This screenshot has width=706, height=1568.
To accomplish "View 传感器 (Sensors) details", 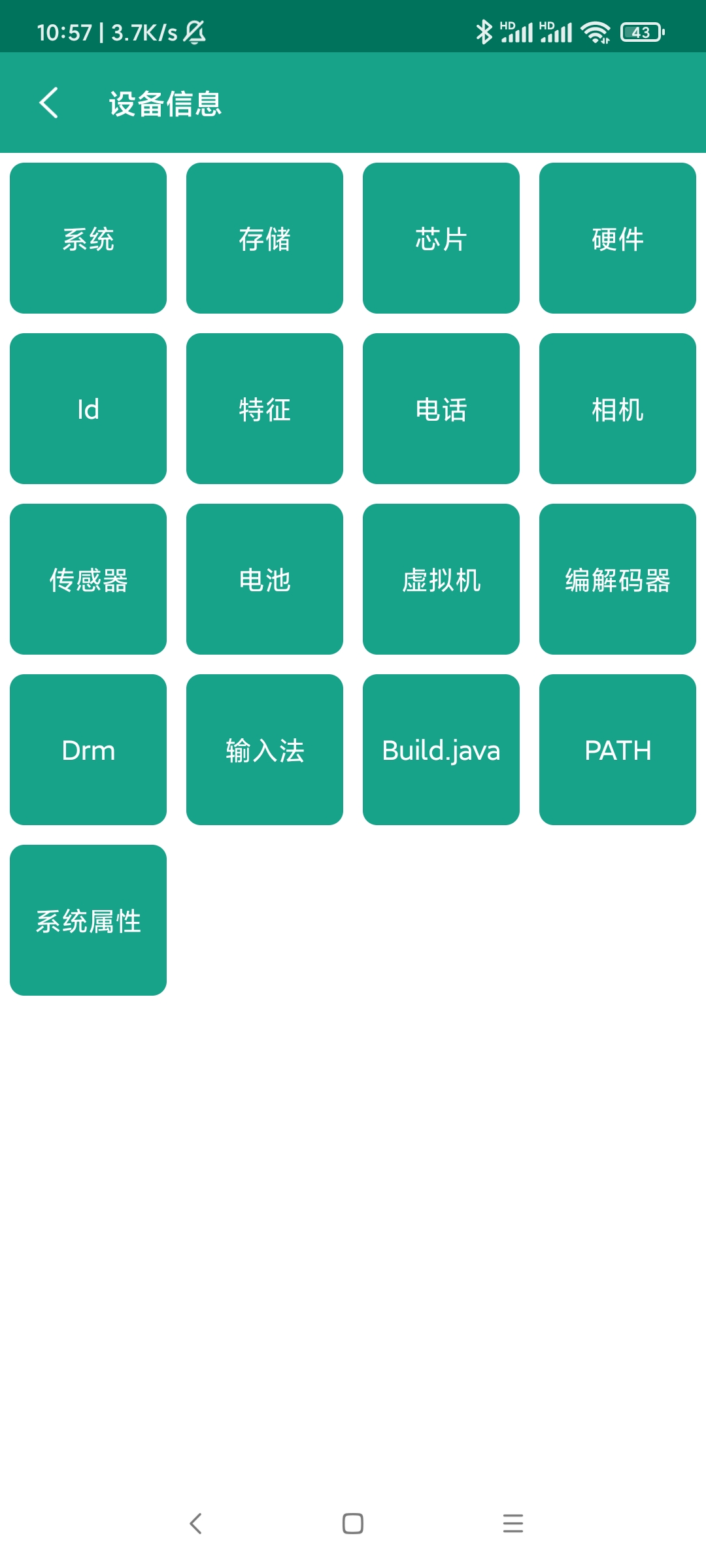I will coord(88,580).
